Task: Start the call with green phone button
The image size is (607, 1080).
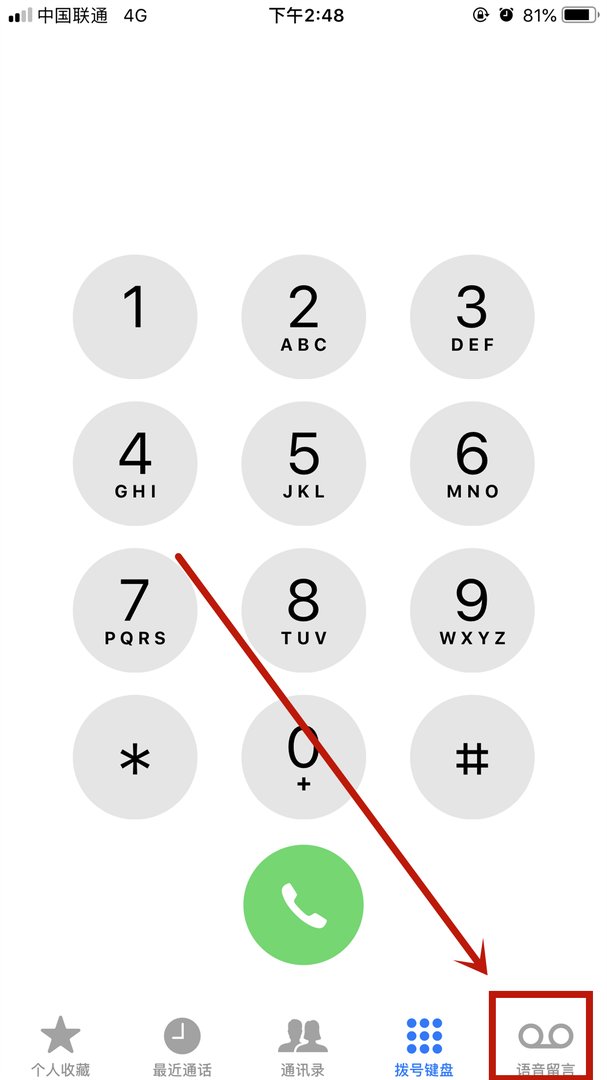Action: tap(303, 904)
